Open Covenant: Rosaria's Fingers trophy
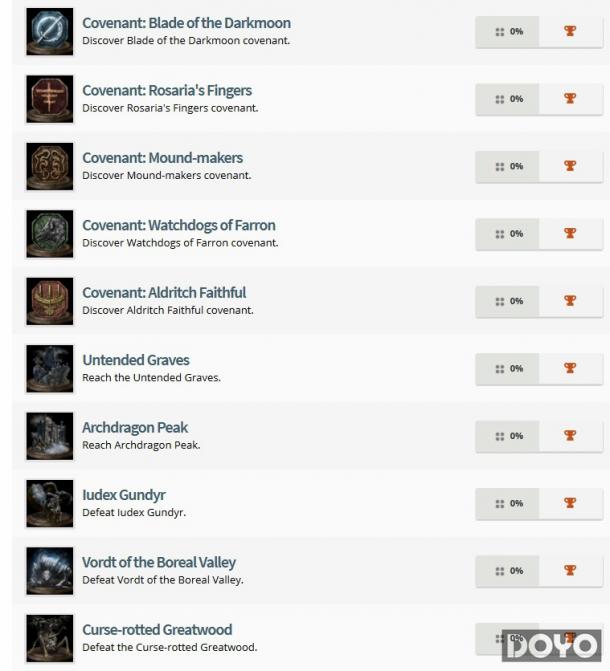This screenshot has height=671, width=610. [166, 90]
